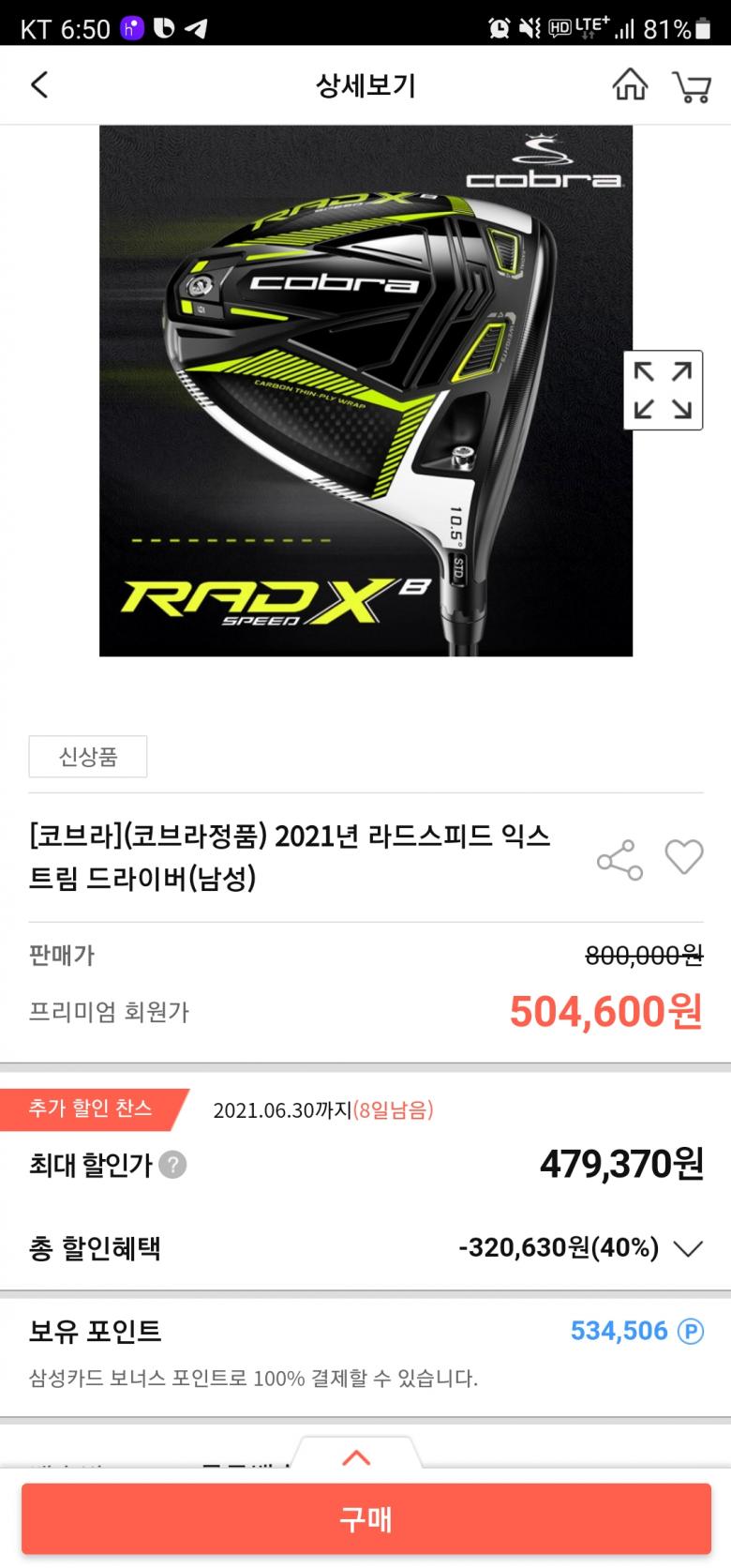This screenshot has width=731, height=1568.
Task: View the Cobra RADSPEED product image
Action: (x=365, y=390)
